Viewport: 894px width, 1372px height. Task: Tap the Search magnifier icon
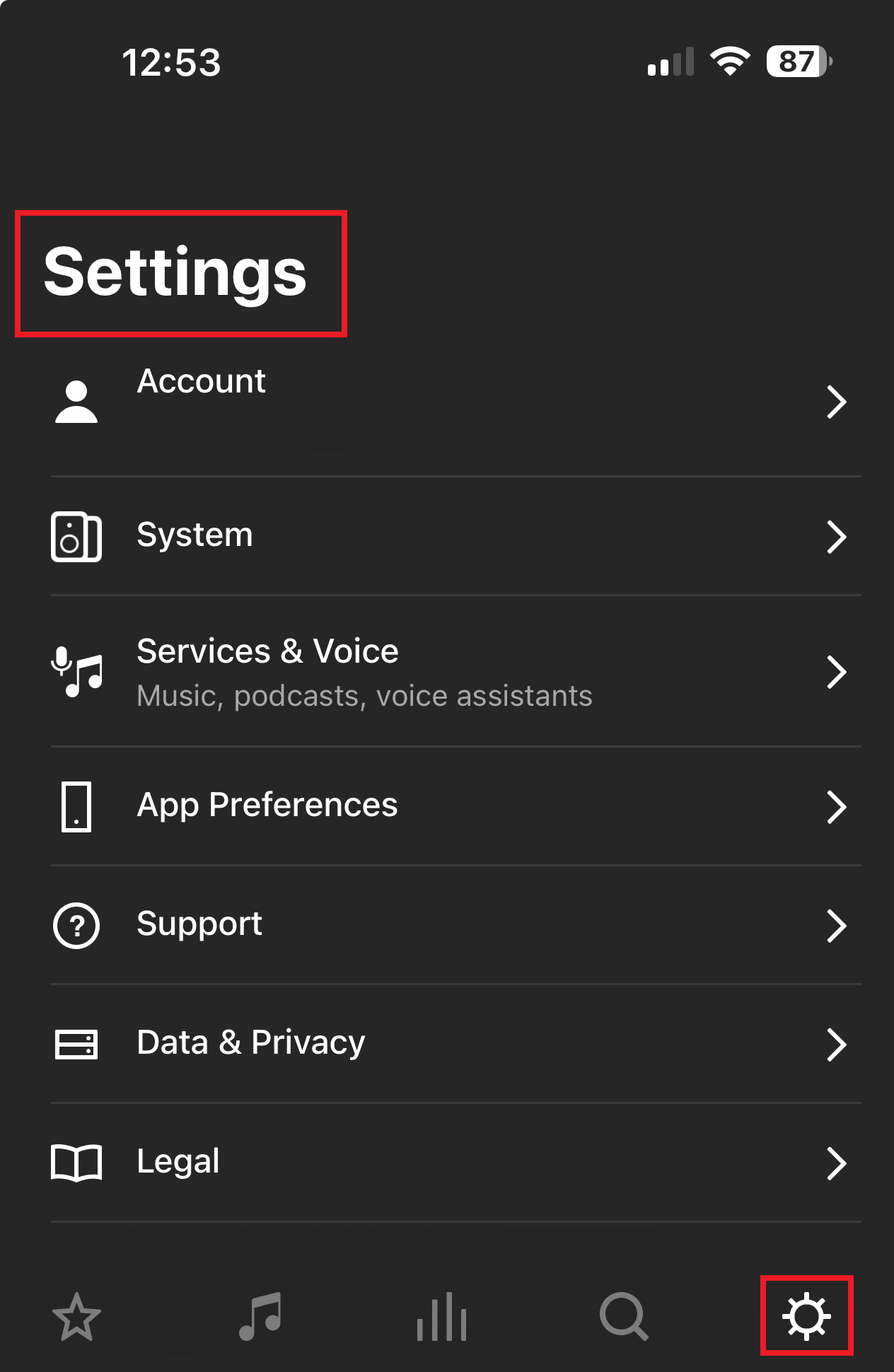(622, 1314)
